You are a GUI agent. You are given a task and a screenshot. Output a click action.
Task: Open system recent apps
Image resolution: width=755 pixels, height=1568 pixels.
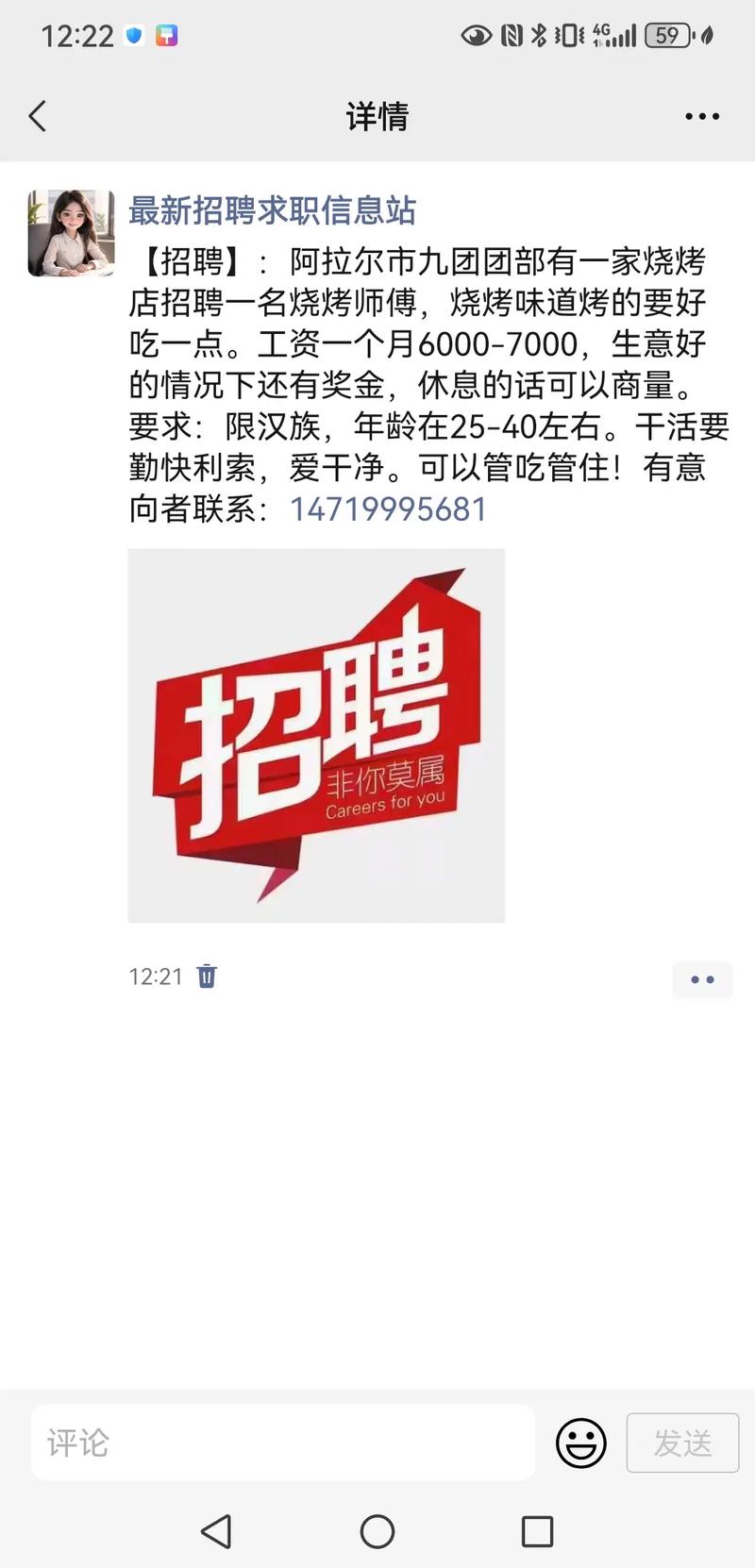click(537, 1530)
